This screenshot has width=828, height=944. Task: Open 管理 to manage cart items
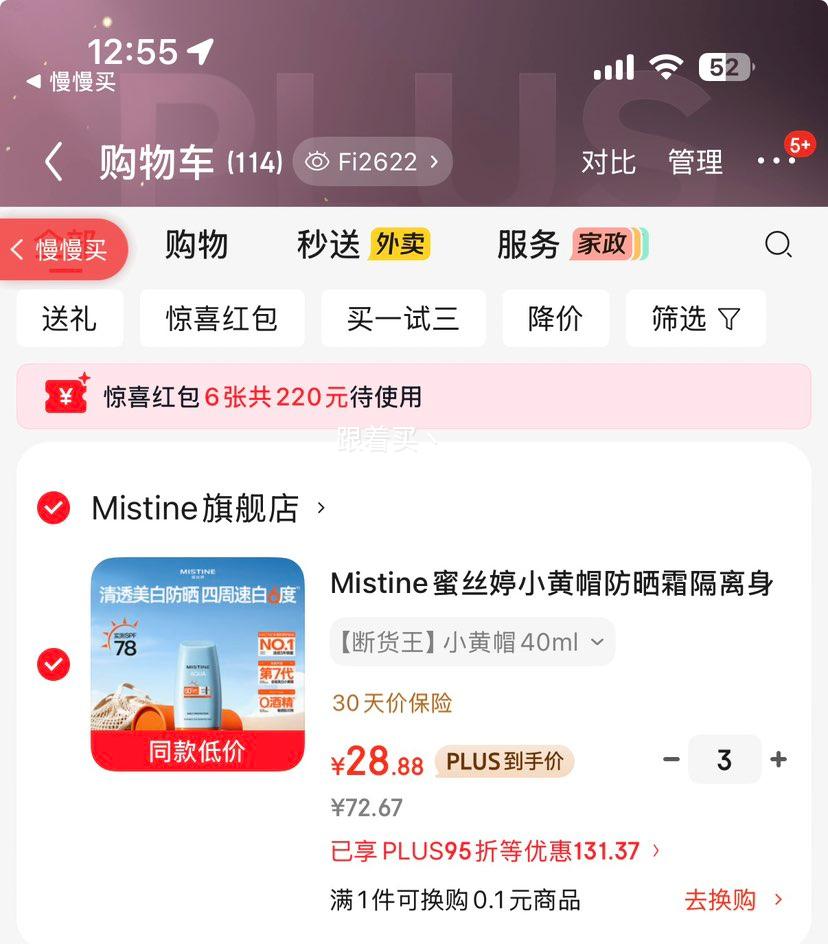695,161
